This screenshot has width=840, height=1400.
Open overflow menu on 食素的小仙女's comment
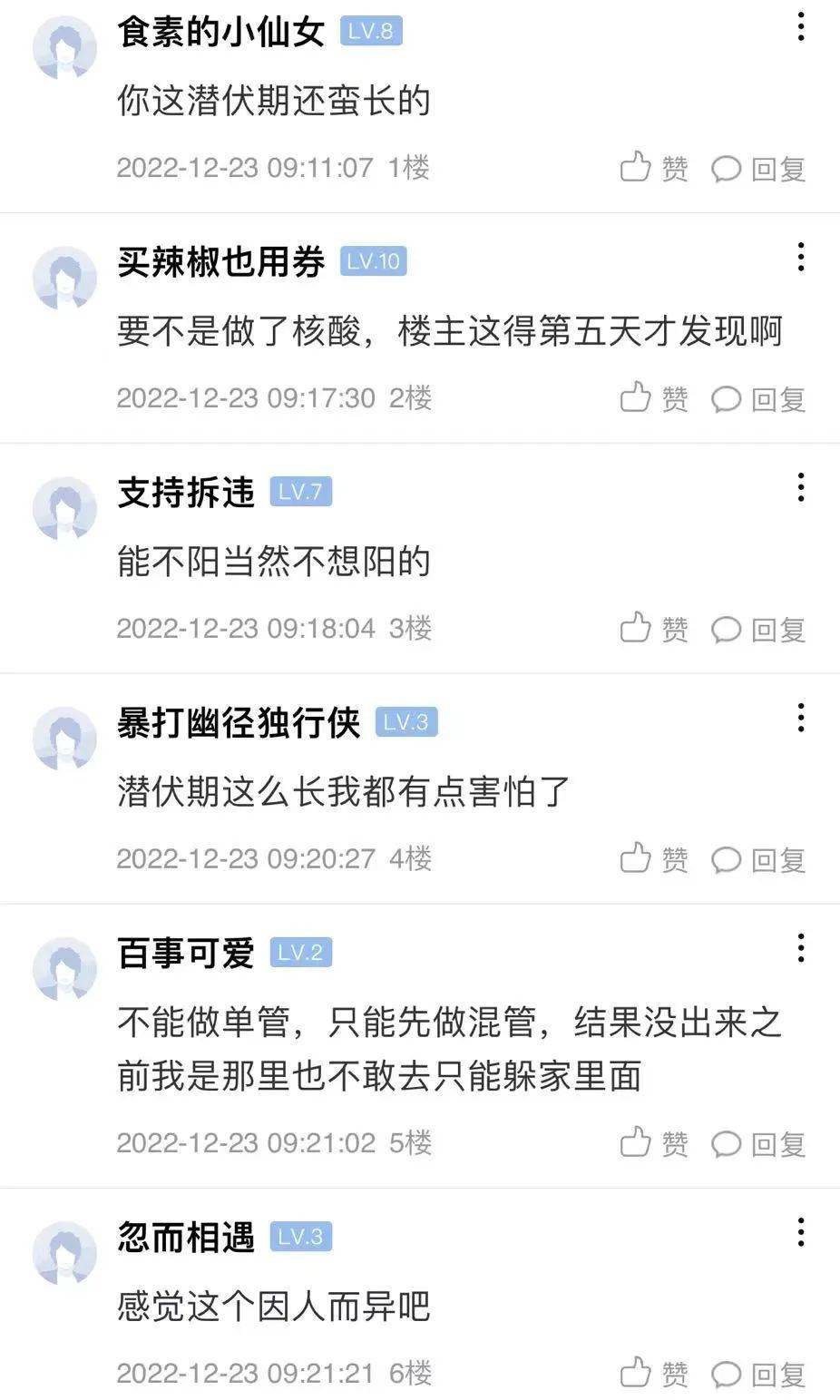coord(800,27)
